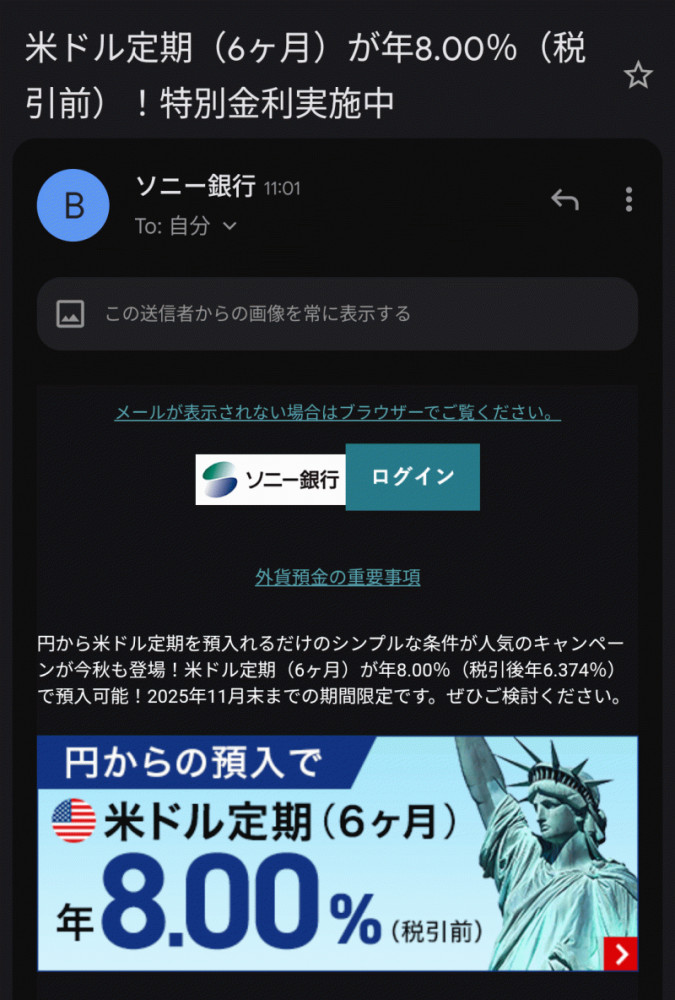The width and height of the screenshot is (675, 1000).
Task: Star this email from ソニー銀行
Action: tap(638, 76)
